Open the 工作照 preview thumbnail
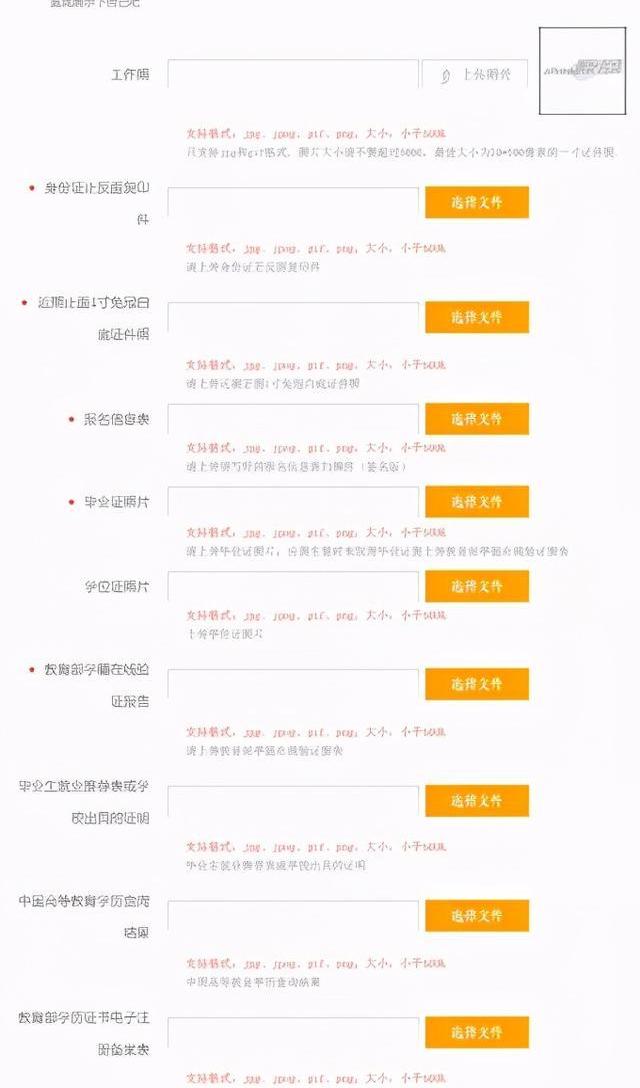The width and height of the screenshot is (640, 1088). (x=581, y=70)
